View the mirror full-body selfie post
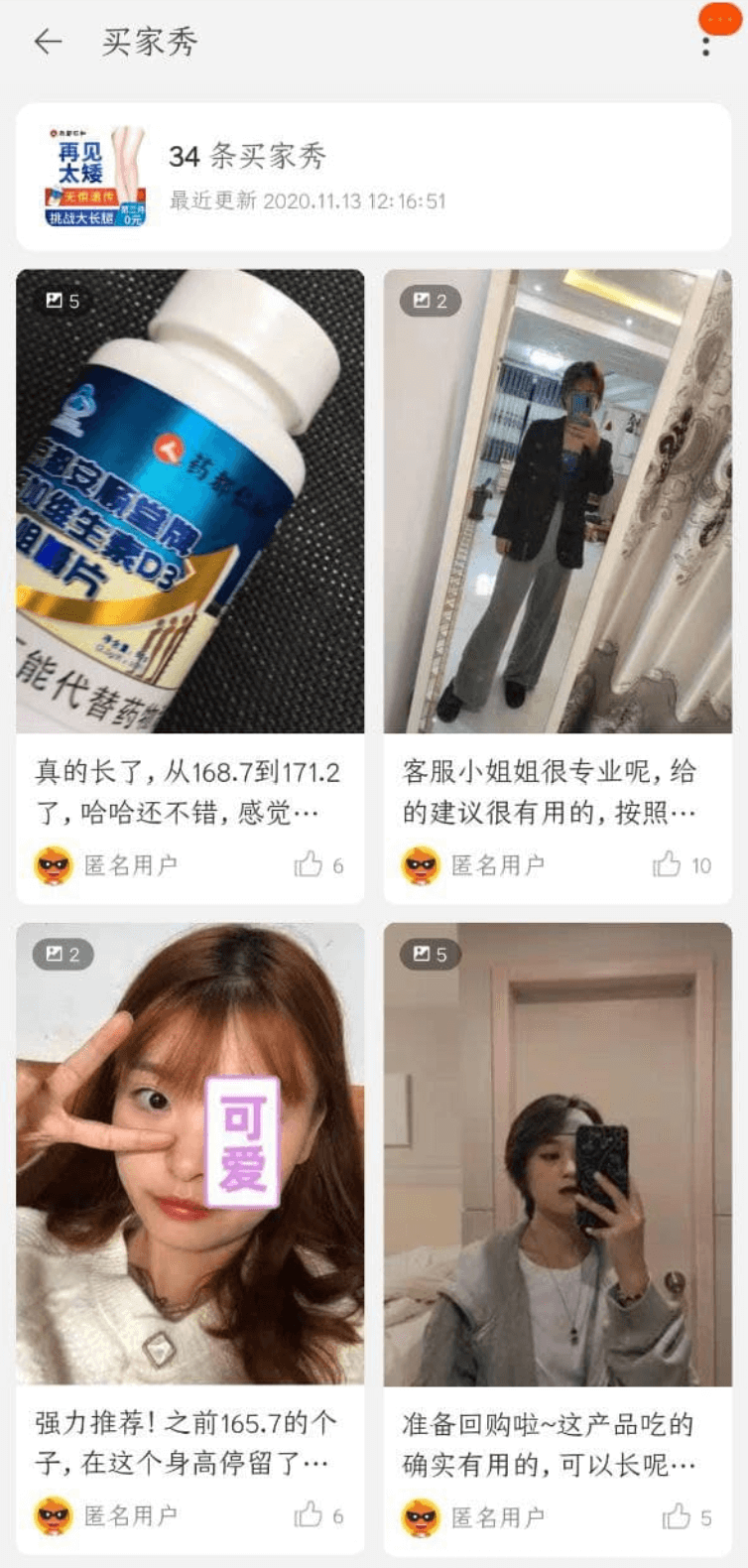This screenshot has width=748, height=1568. [x=558, y=501]
